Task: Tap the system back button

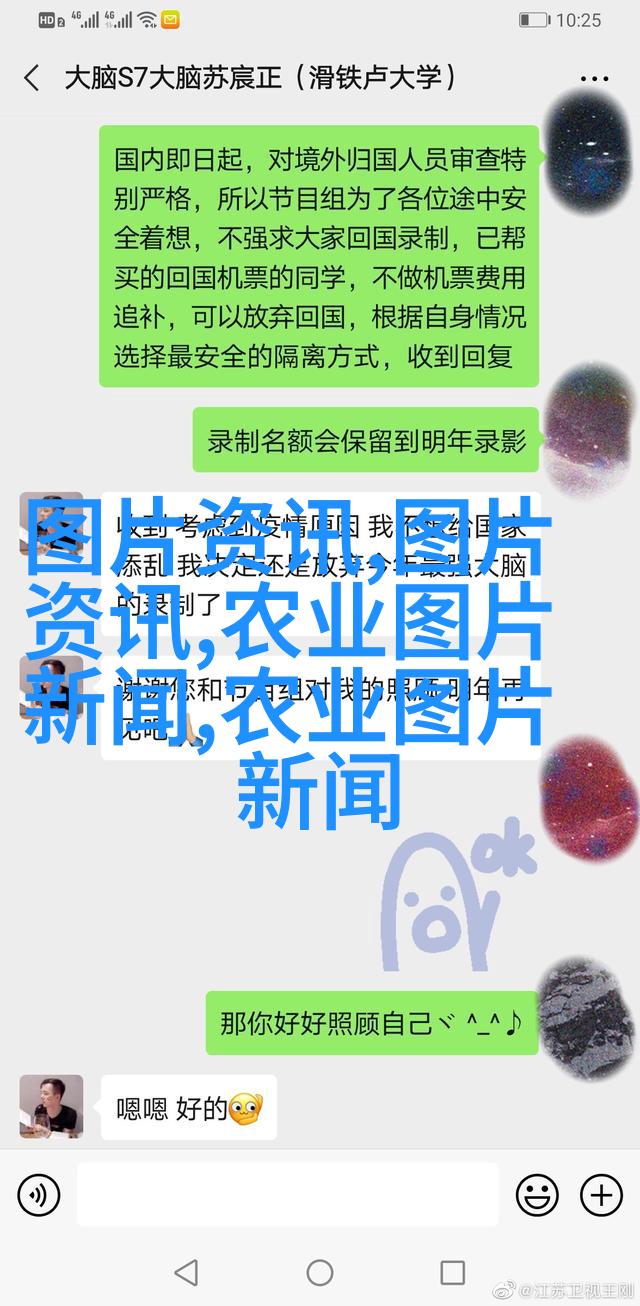Action: [186, 1273]
